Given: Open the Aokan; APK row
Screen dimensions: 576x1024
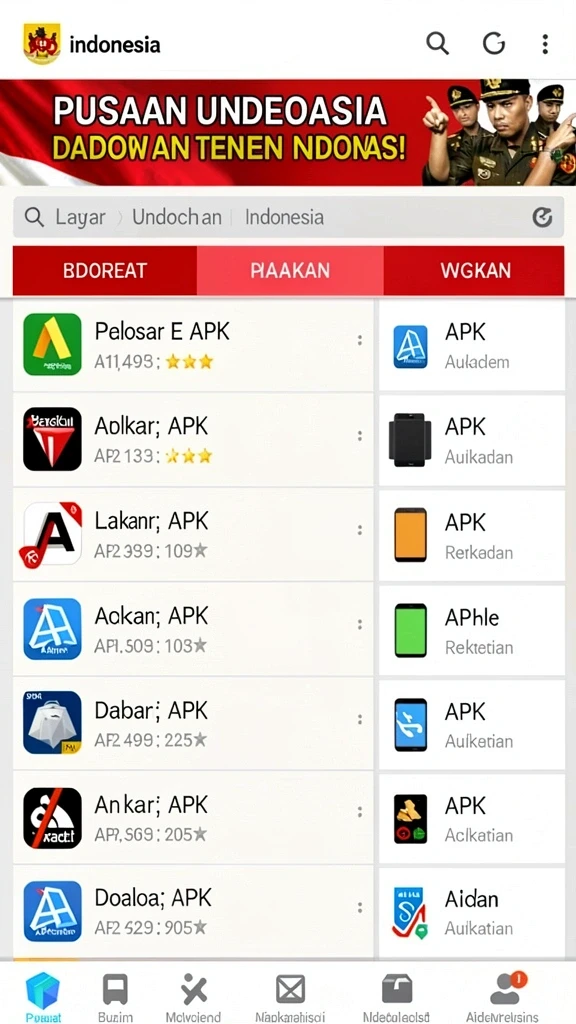Looking at the screenshot, I should [193, 629].
